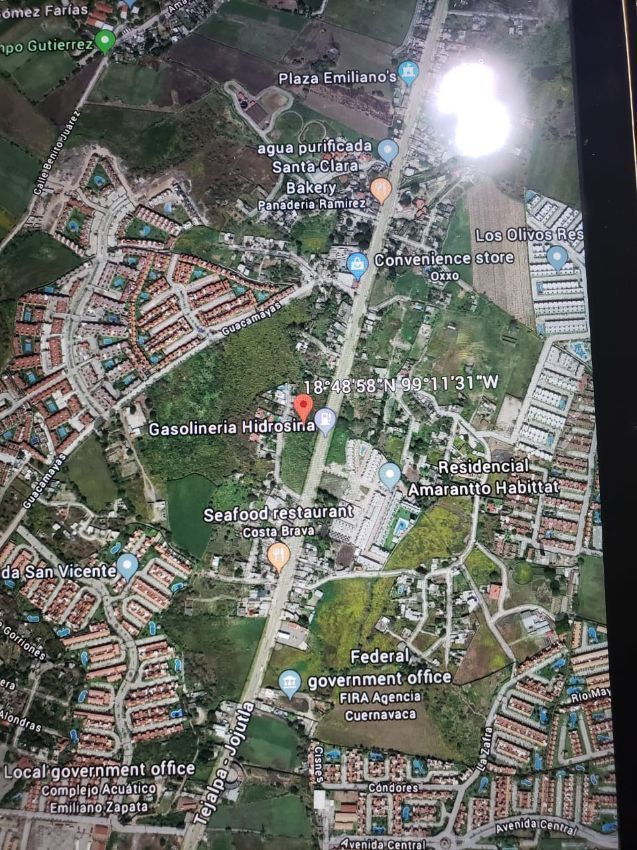Open the Gasolineria Hidrosina gas station marker
This screenshot has height=850, width=637.
pos(325,421)
